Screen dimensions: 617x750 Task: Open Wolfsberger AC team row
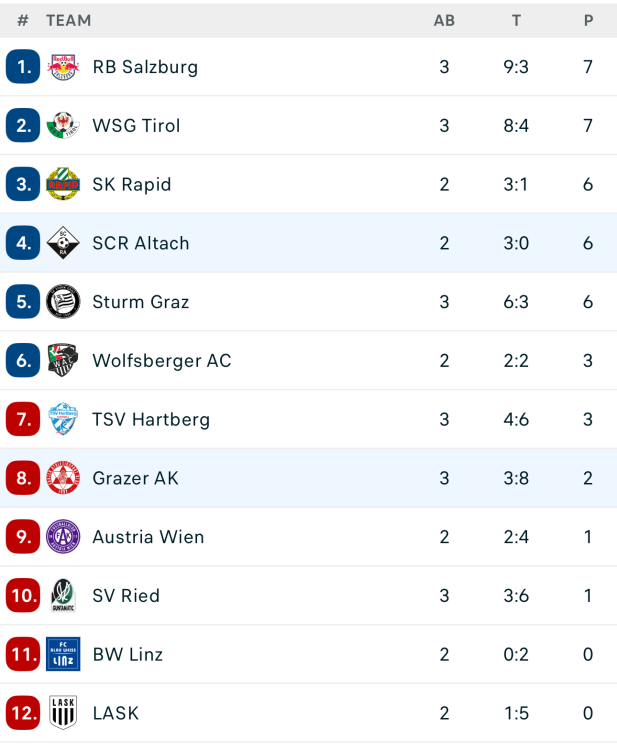(161, 361)
